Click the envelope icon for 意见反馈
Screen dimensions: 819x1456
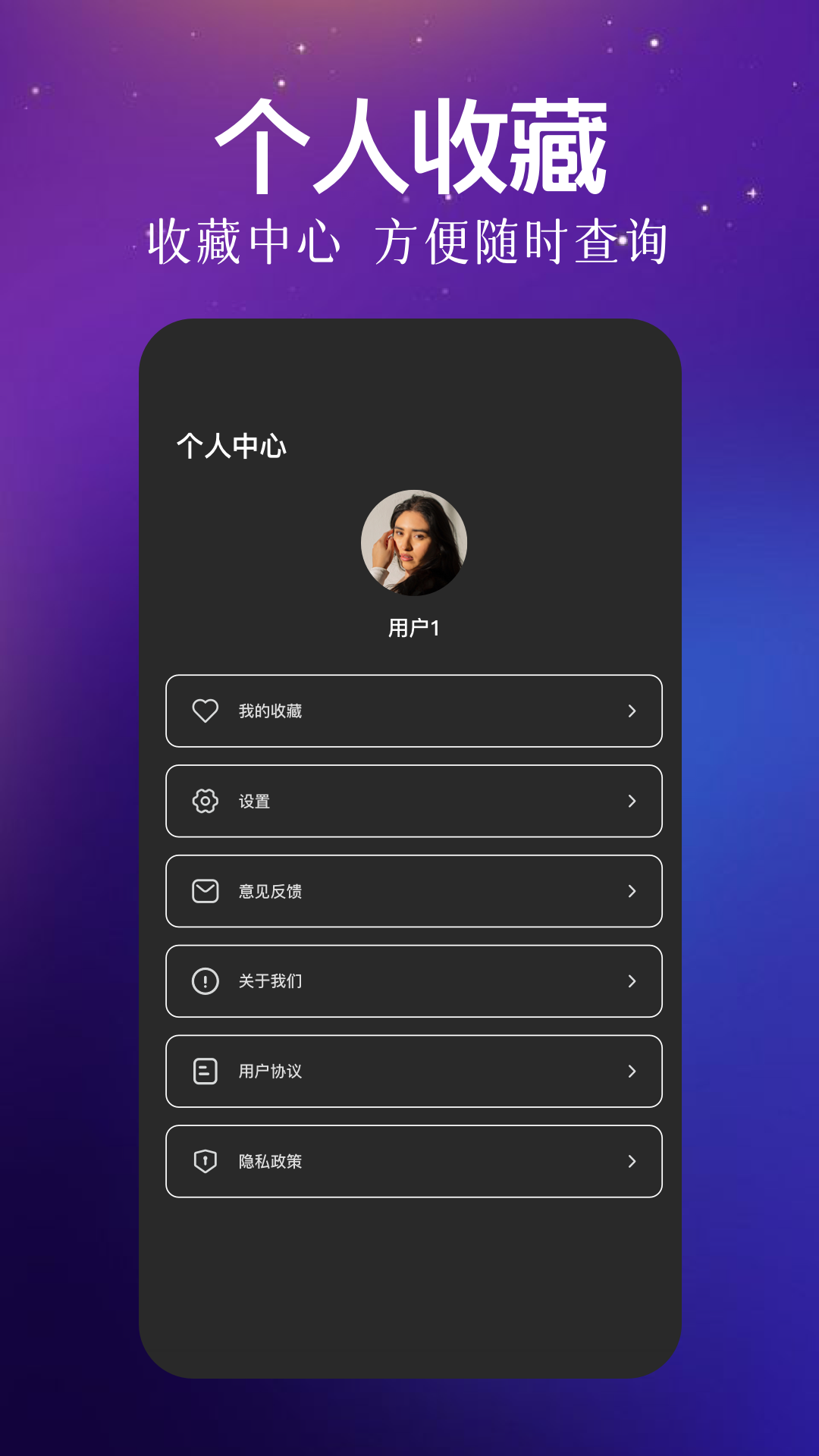pos(205,892)
